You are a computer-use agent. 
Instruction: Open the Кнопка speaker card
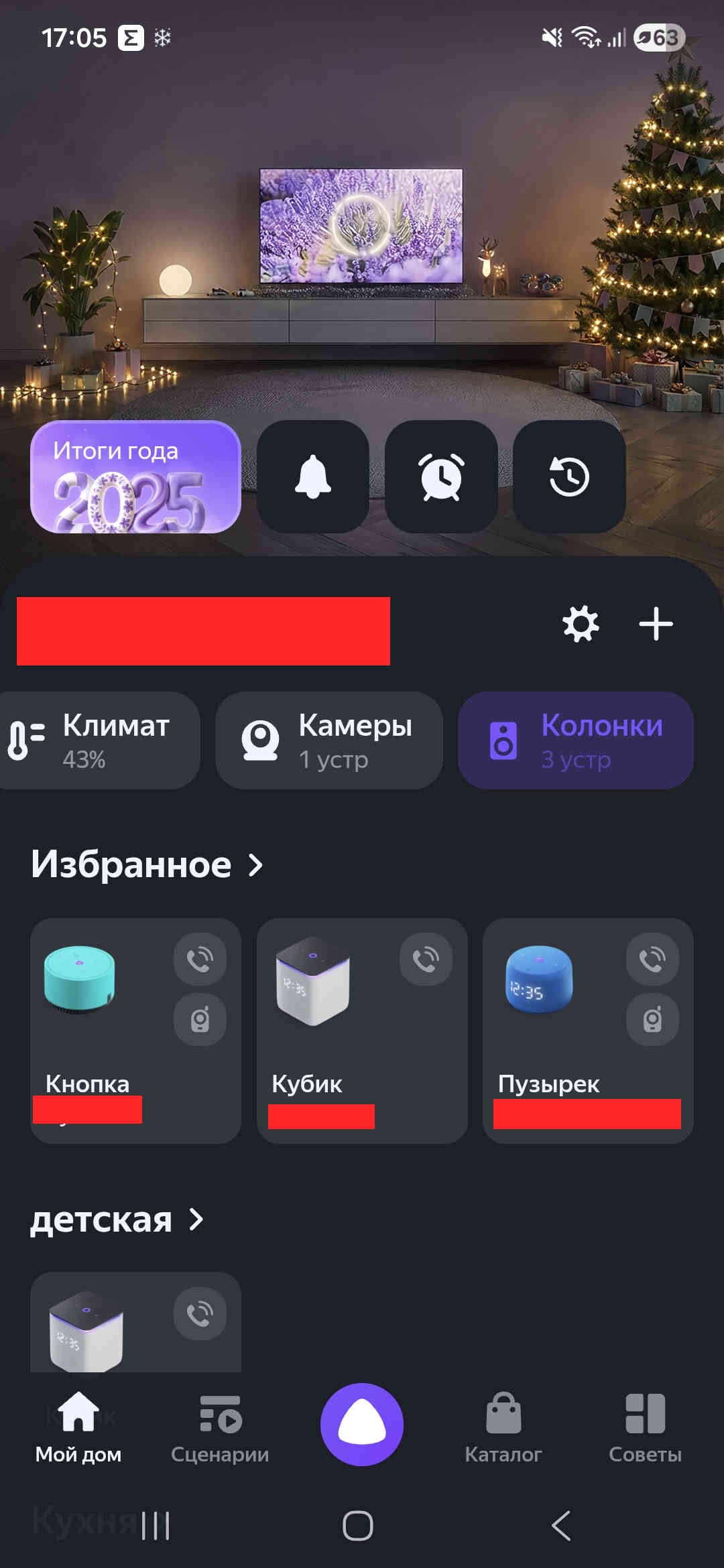[101, 1045]
